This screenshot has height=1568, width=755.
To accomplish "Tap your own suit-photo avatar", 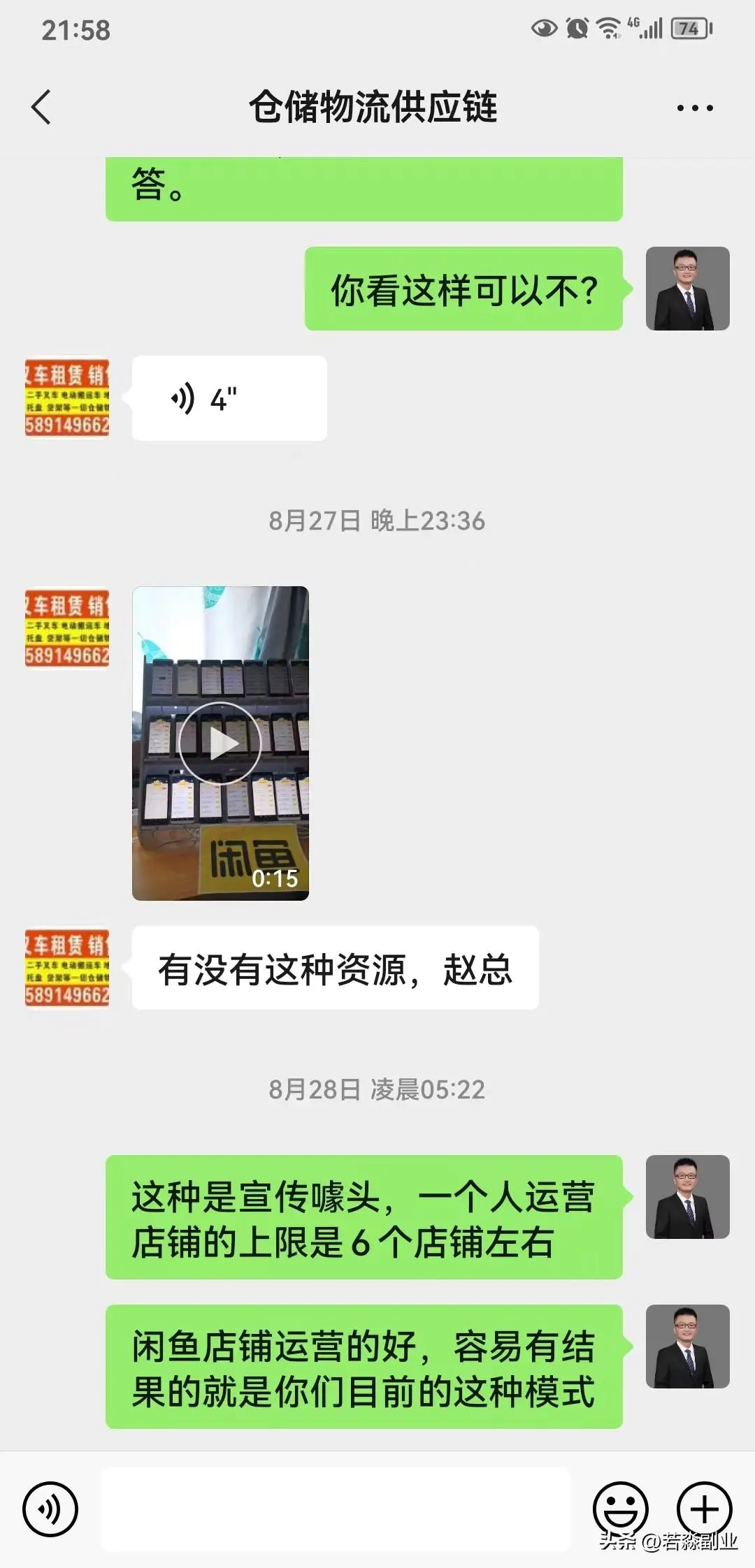I will [688, 289].
